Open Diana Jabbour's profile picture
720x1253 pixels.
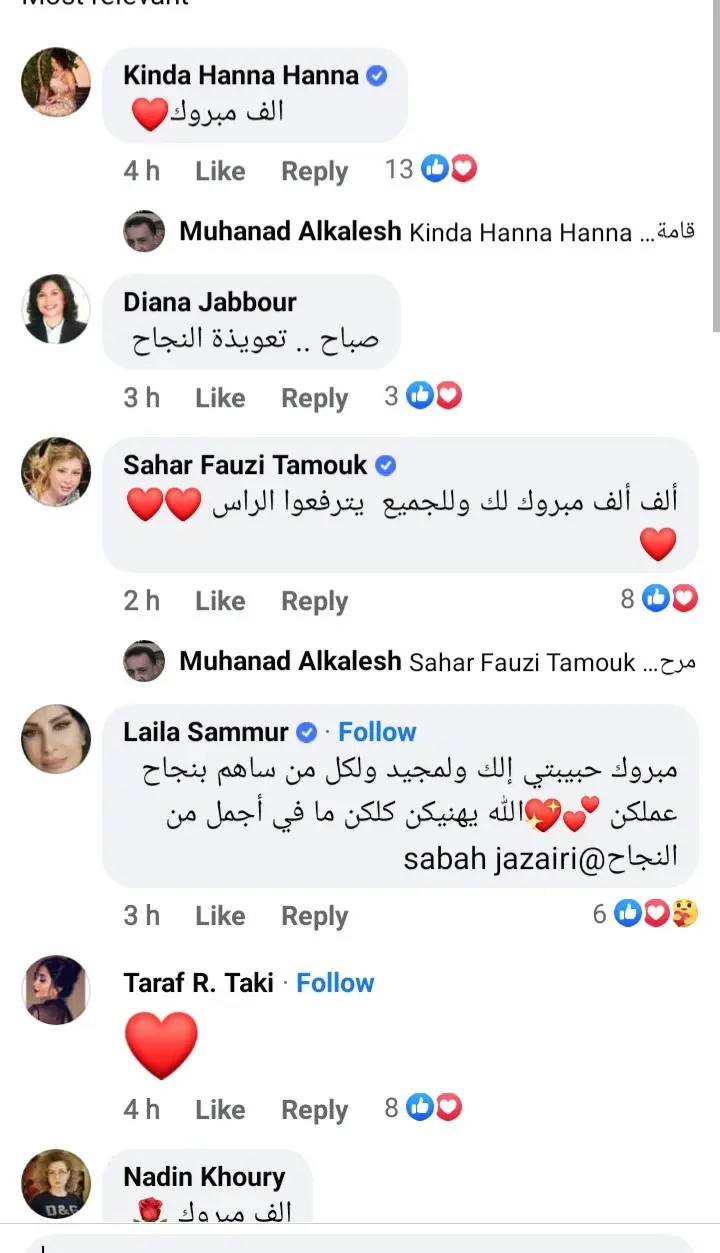click(x=56, y=309)
